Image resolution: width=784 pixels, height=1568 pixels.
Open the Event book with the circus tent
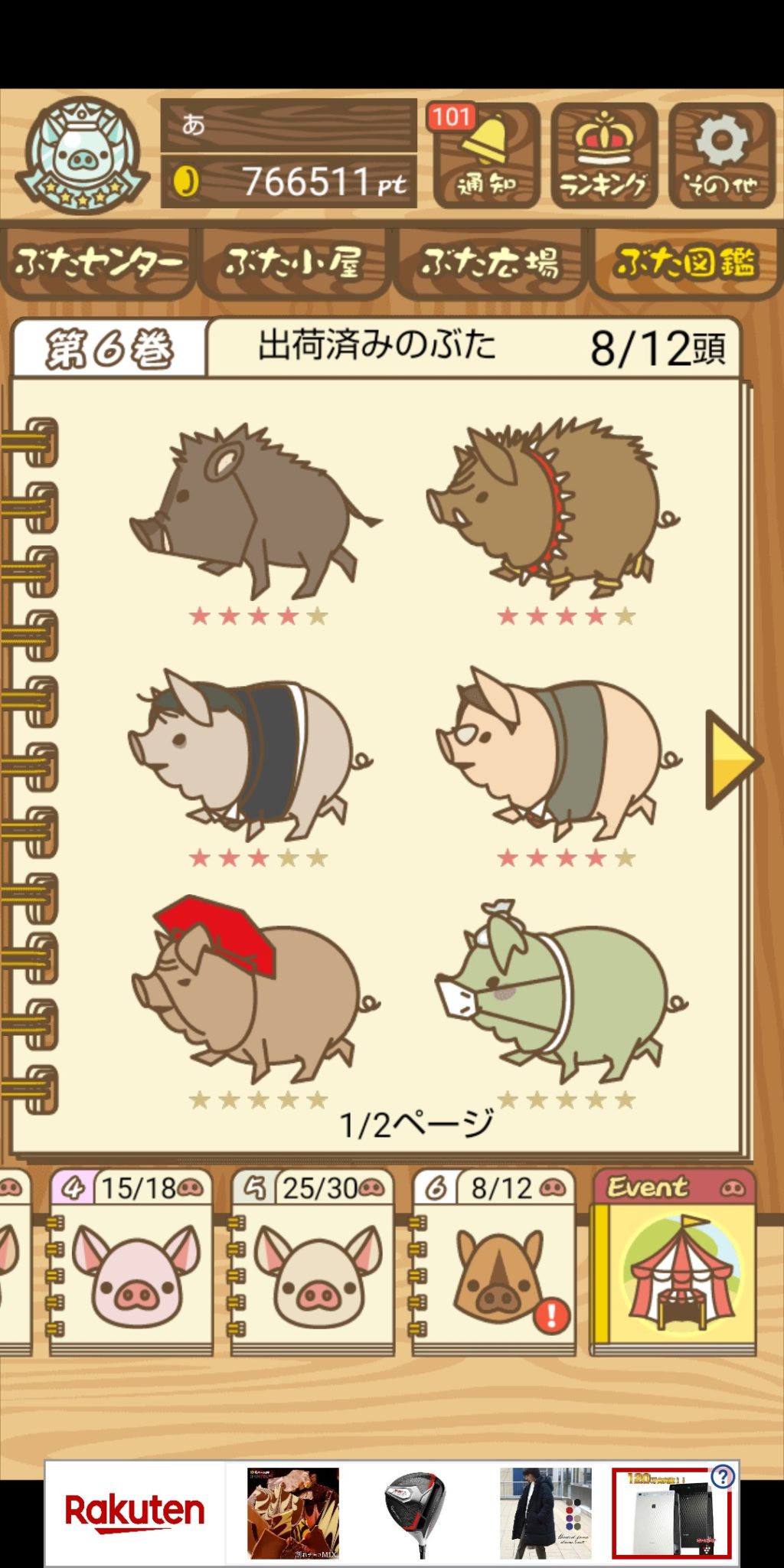tap(675, 1263)
